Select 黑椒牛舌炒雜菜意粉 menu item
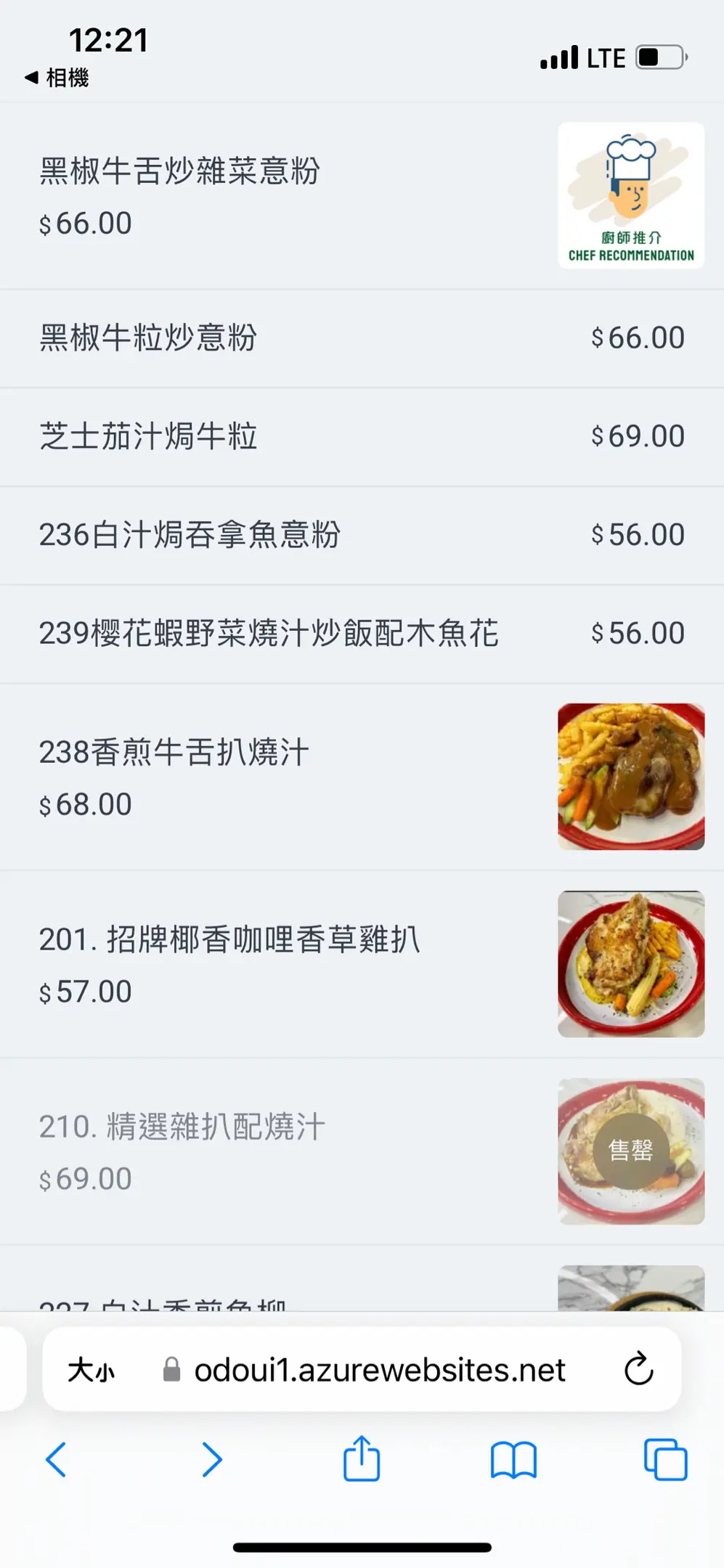 coord(179,172)
